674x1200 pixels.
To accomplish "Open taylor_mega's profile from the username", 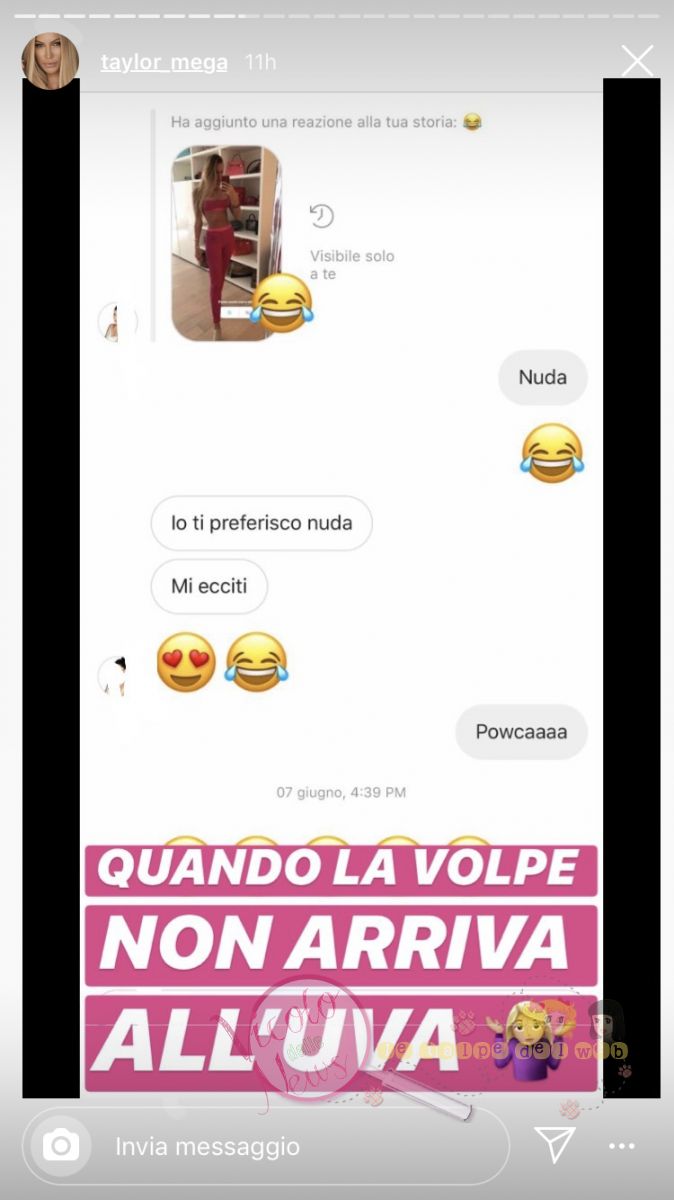I will tap(165, 62).
